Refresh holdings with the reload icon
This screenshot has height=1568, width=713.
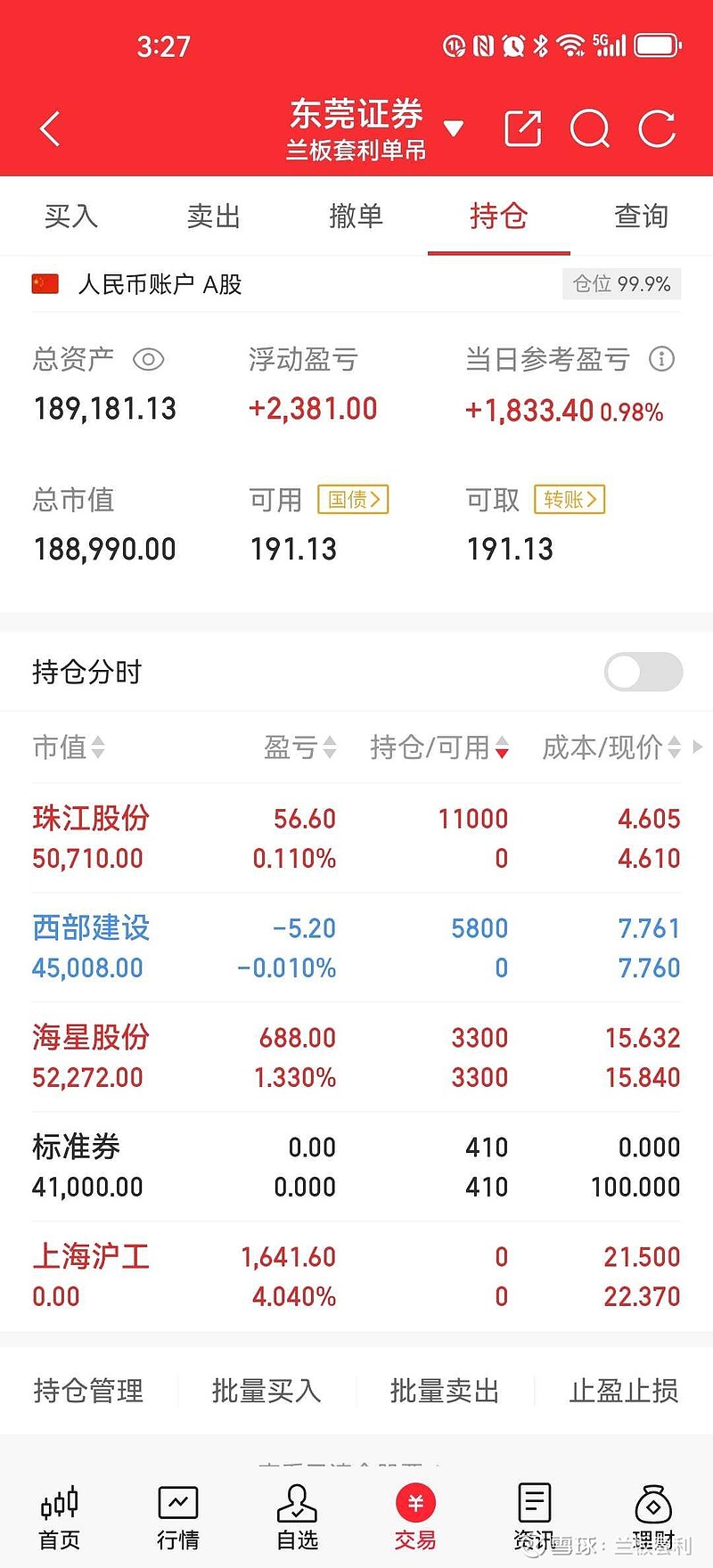(658, 129)
